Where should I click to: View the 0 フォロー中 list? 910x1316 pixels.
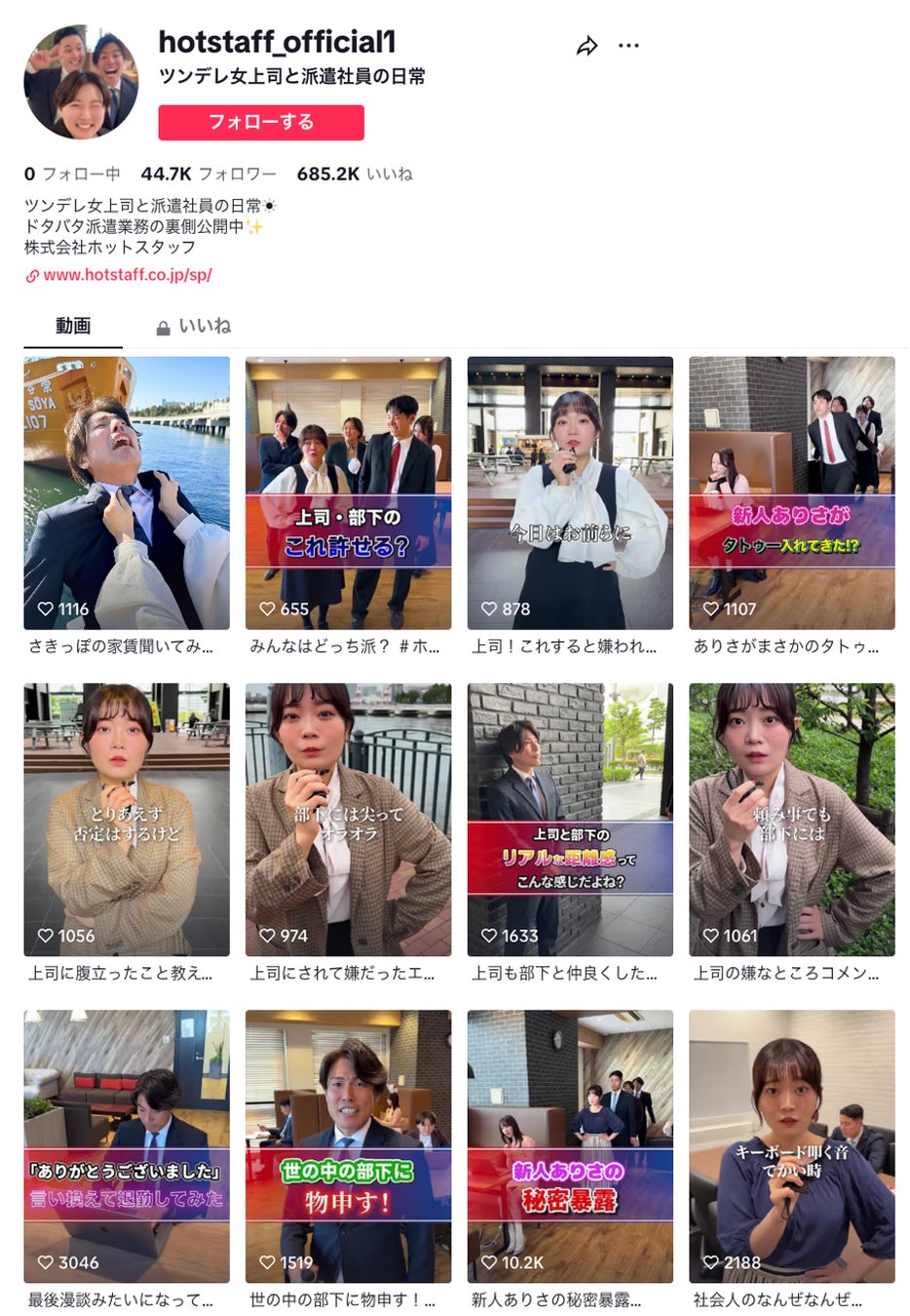72,174
